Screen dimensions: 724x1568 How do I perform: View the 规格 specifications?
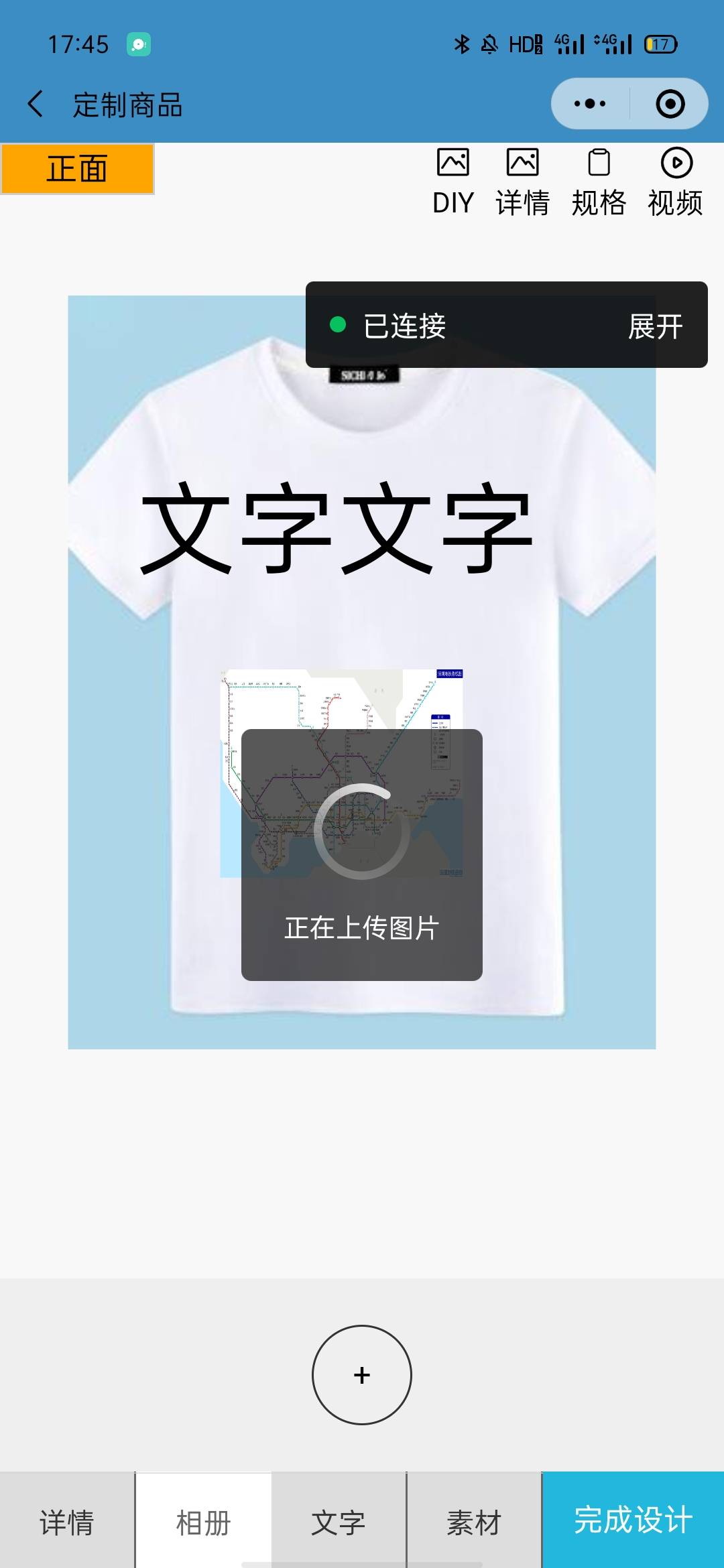coord(599,182)
